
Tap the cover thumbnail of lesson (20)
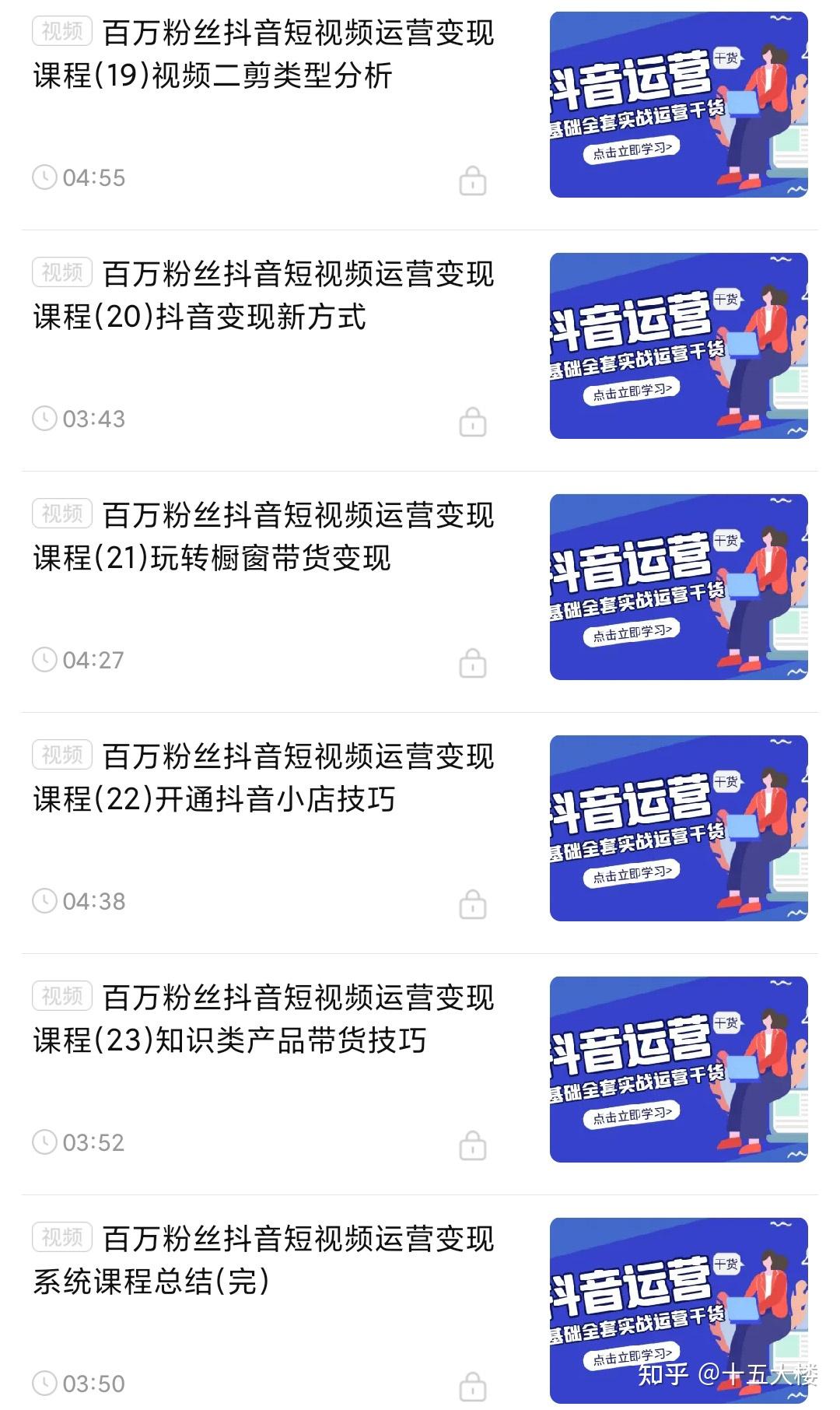pyautogui.click(x=678, y=345)
